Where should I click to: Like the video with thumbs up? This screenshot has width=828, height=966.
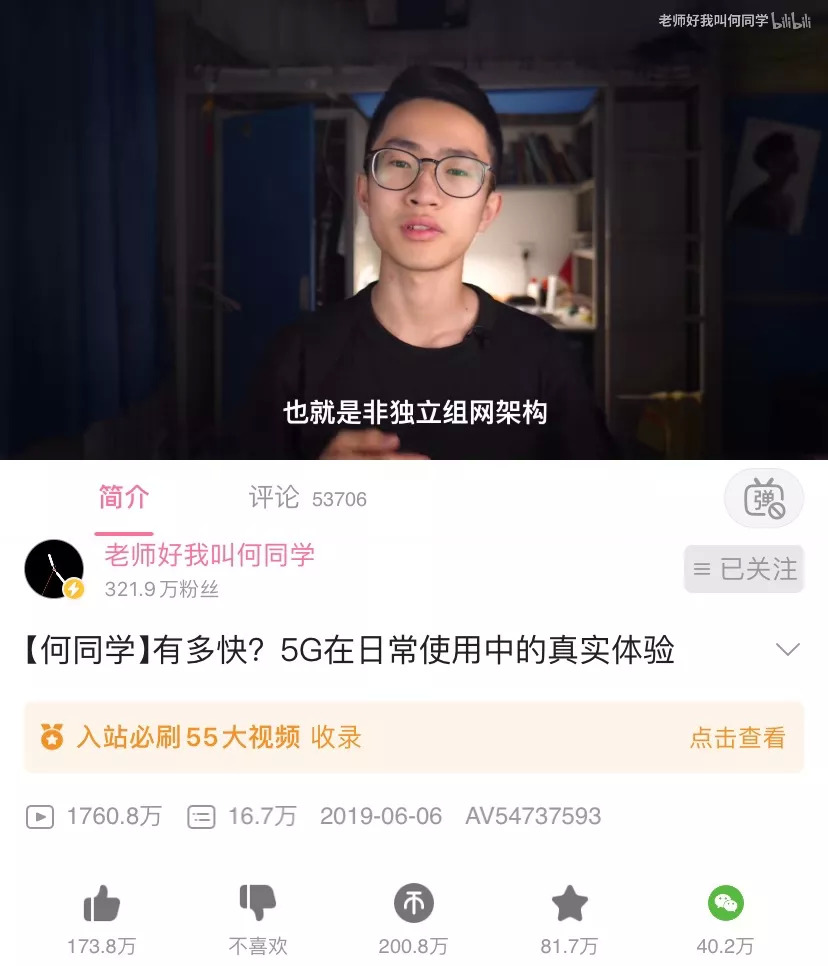tap(102, 905)
